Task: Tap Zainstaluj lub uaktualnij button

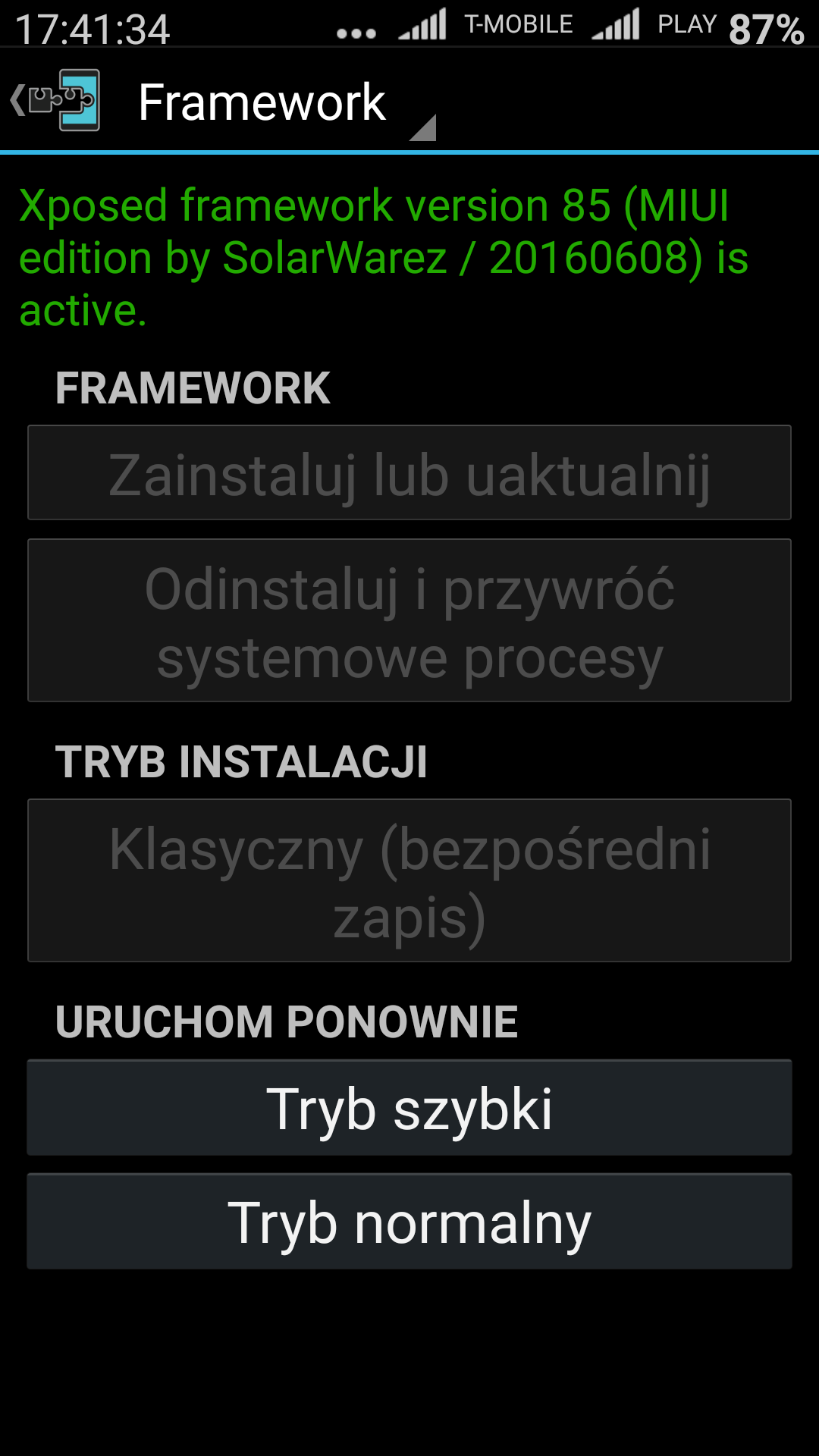Action: point(409,473)
